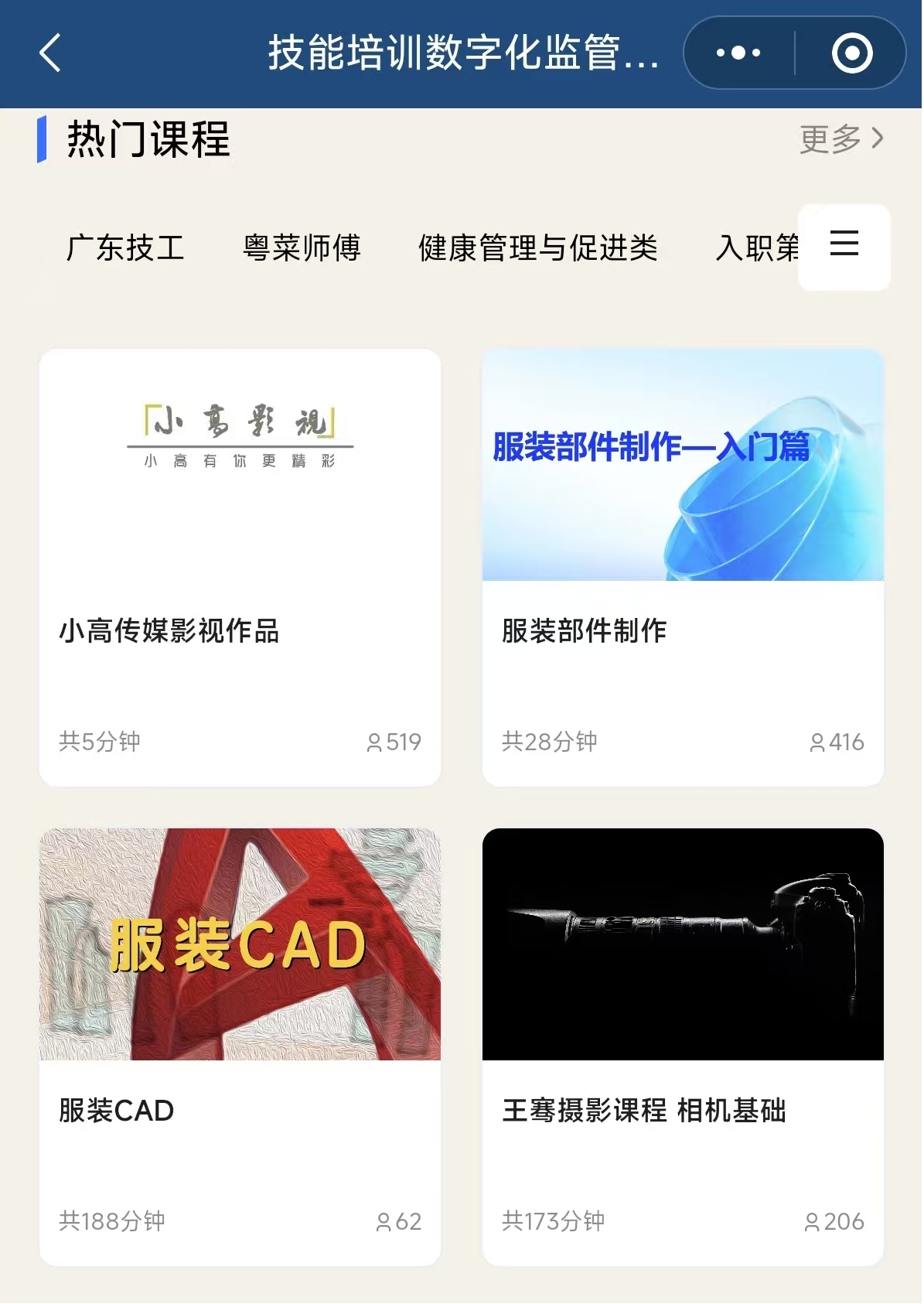Open 王骞摄影课程 相机基础 course card

point(683,1046)
